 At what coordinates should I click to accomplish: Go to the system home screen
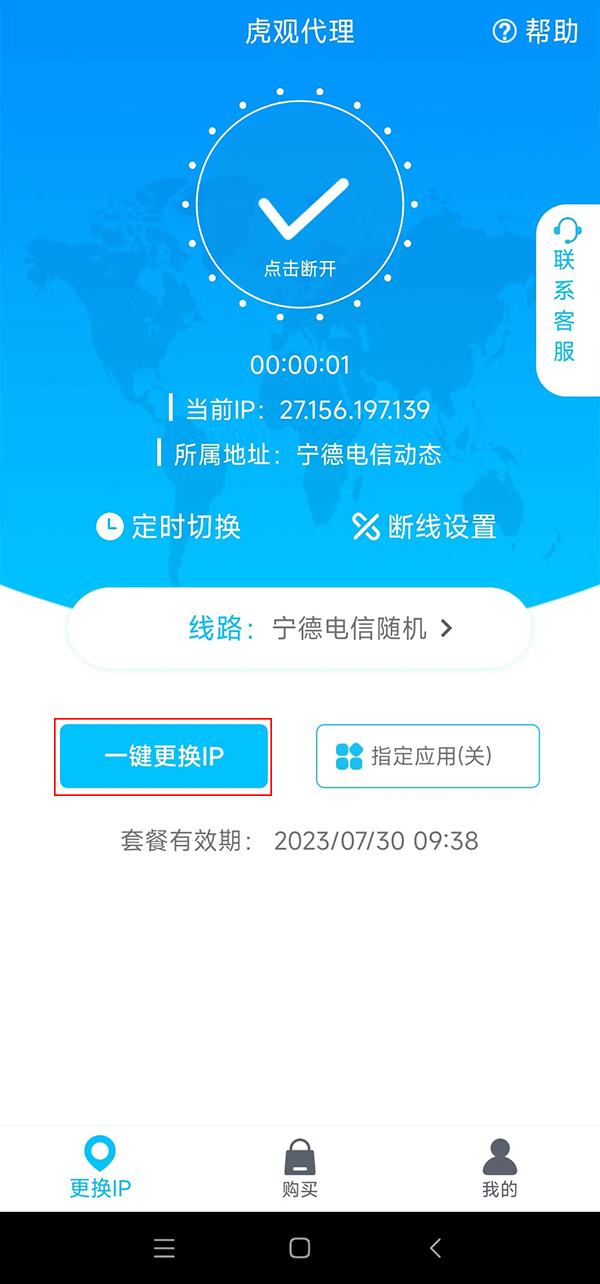click(299, 1247)
